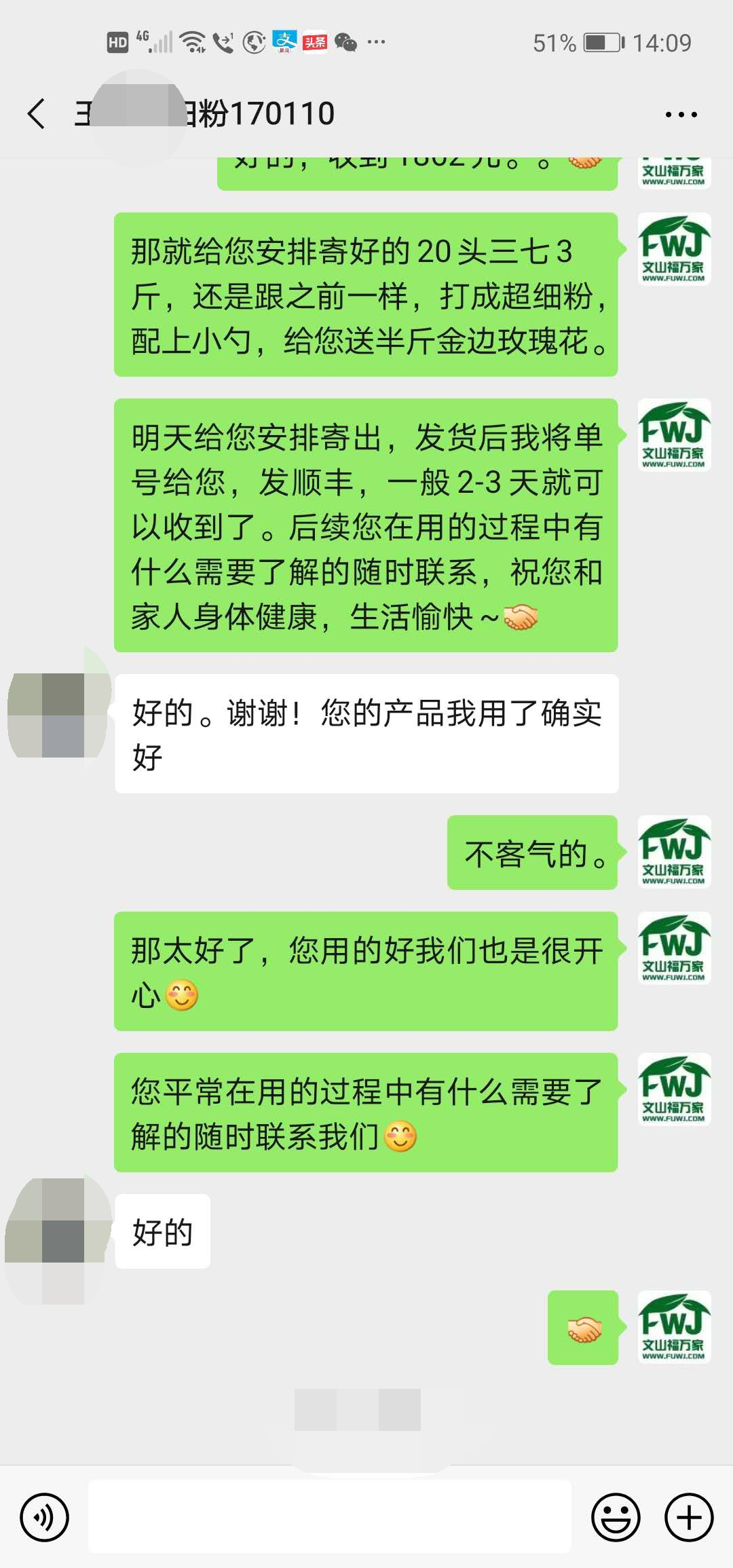Screen dimensions: 733x1568
Task: Open FWJ avatar beside the handshake emoji message
Action: [674, 1327]
